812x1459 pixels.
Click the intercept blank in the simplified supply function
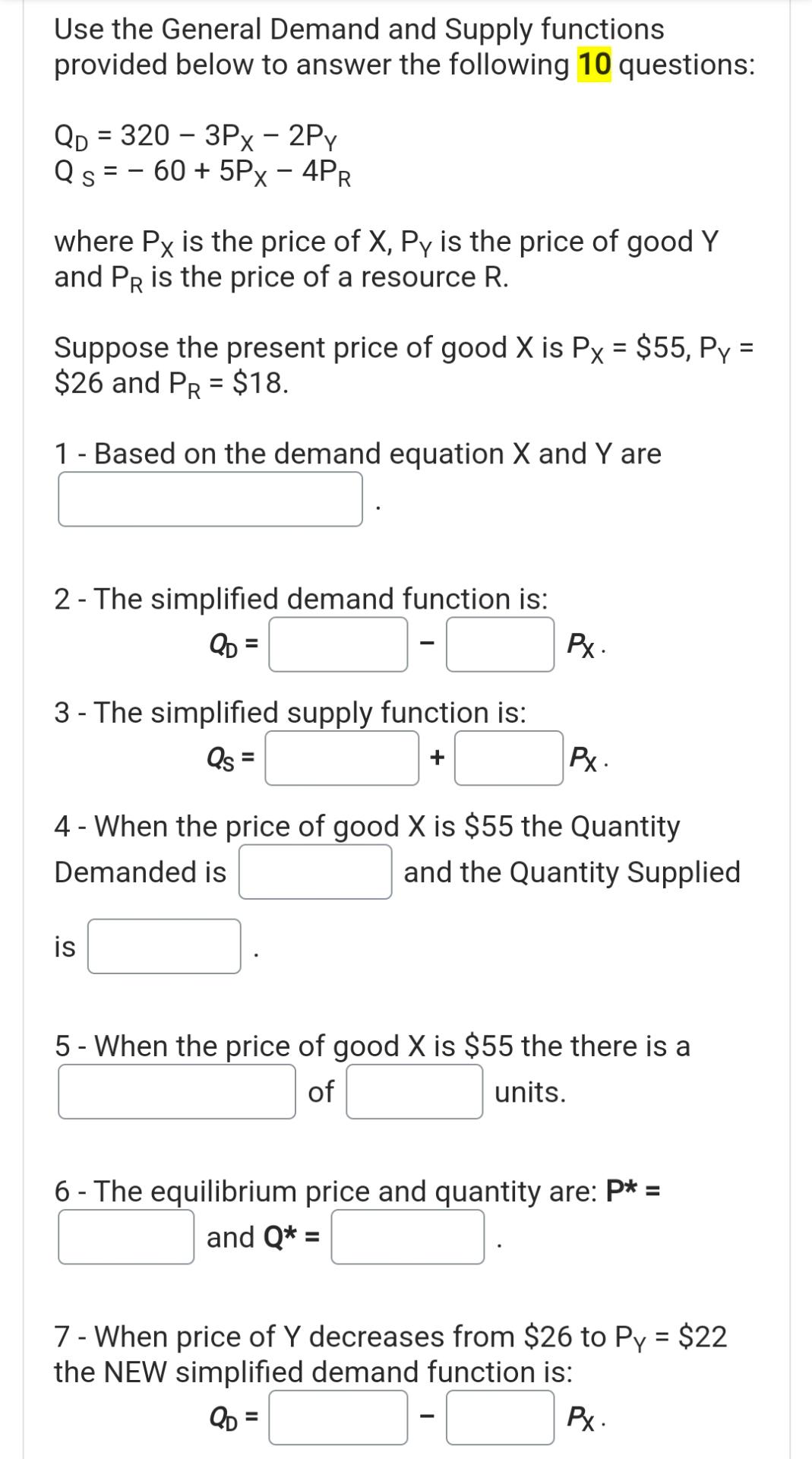pos(342,759)
